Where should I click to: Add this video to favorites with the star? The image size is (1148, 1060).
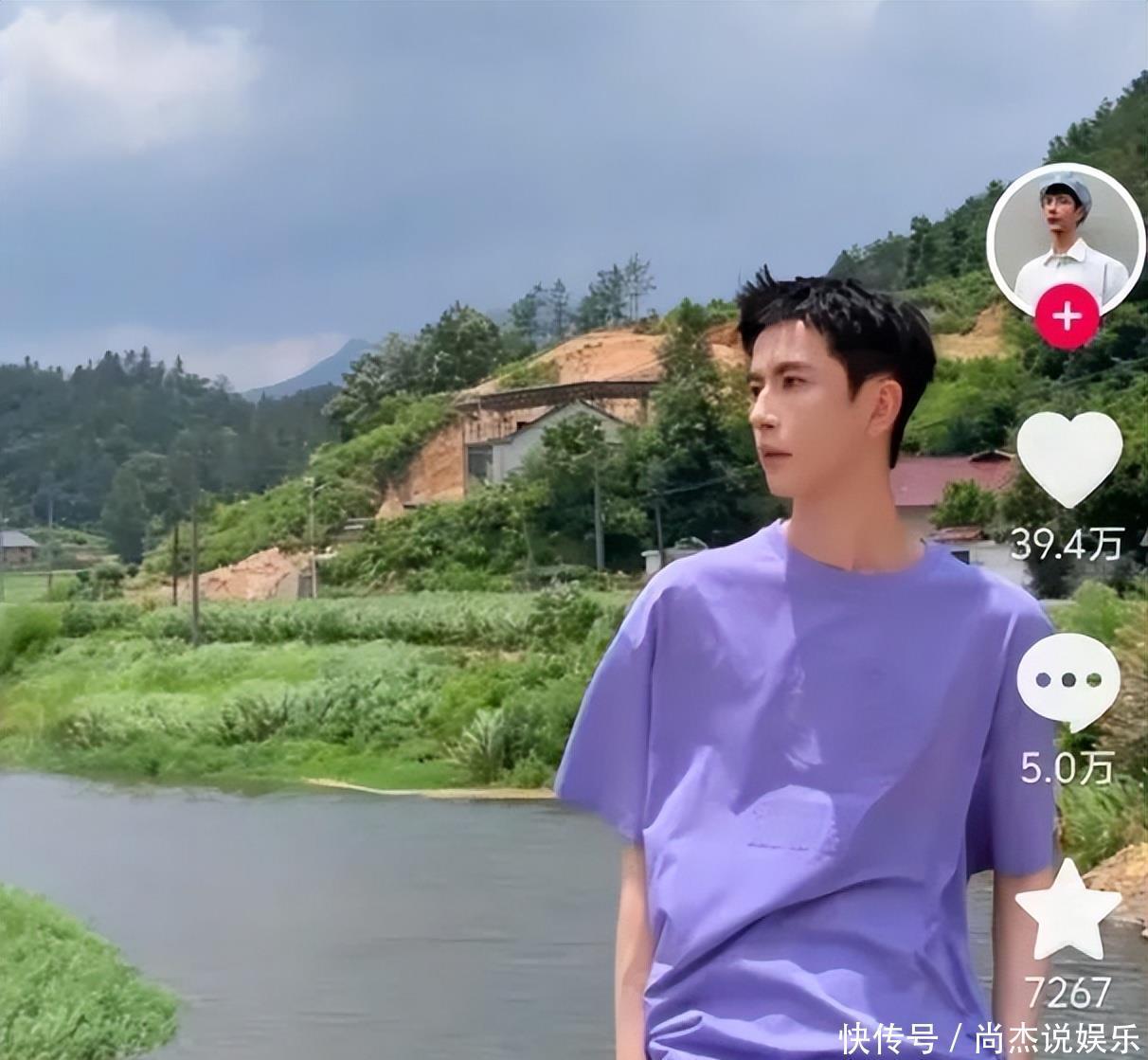[x=1067, y=911]
